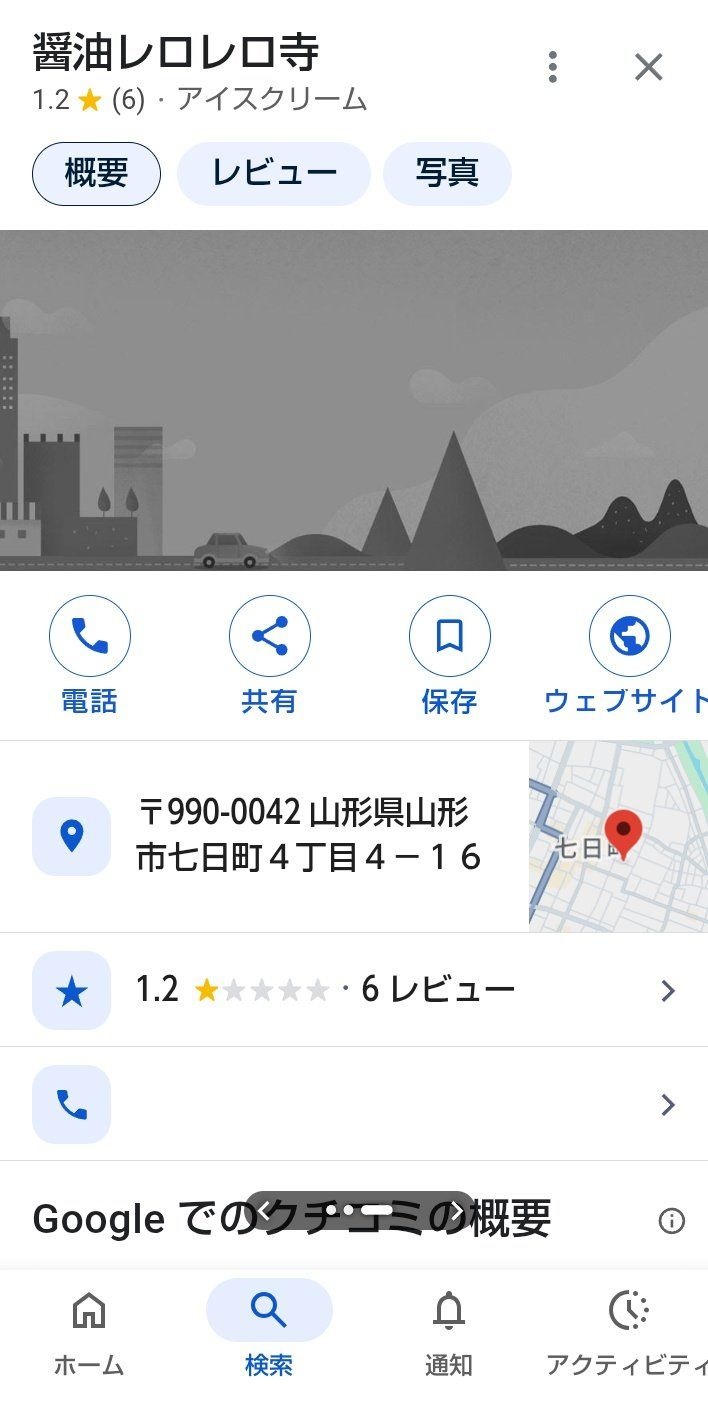Open the 検索 tab
The height and width of the screenshot is (1401, 708).
click(269, 1330)
